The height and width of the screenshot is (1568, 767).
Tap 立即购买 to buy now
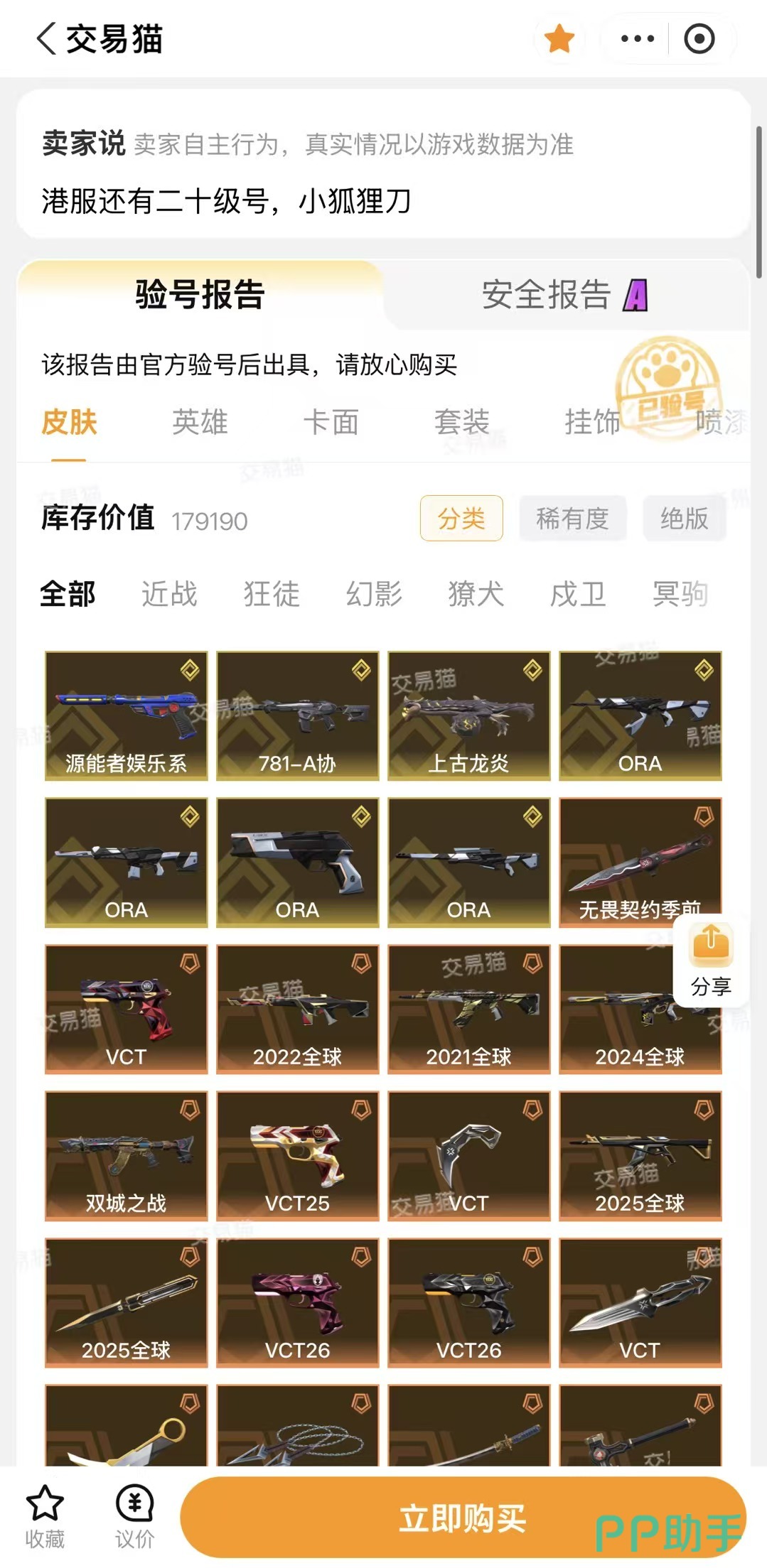pos(463,1518)
